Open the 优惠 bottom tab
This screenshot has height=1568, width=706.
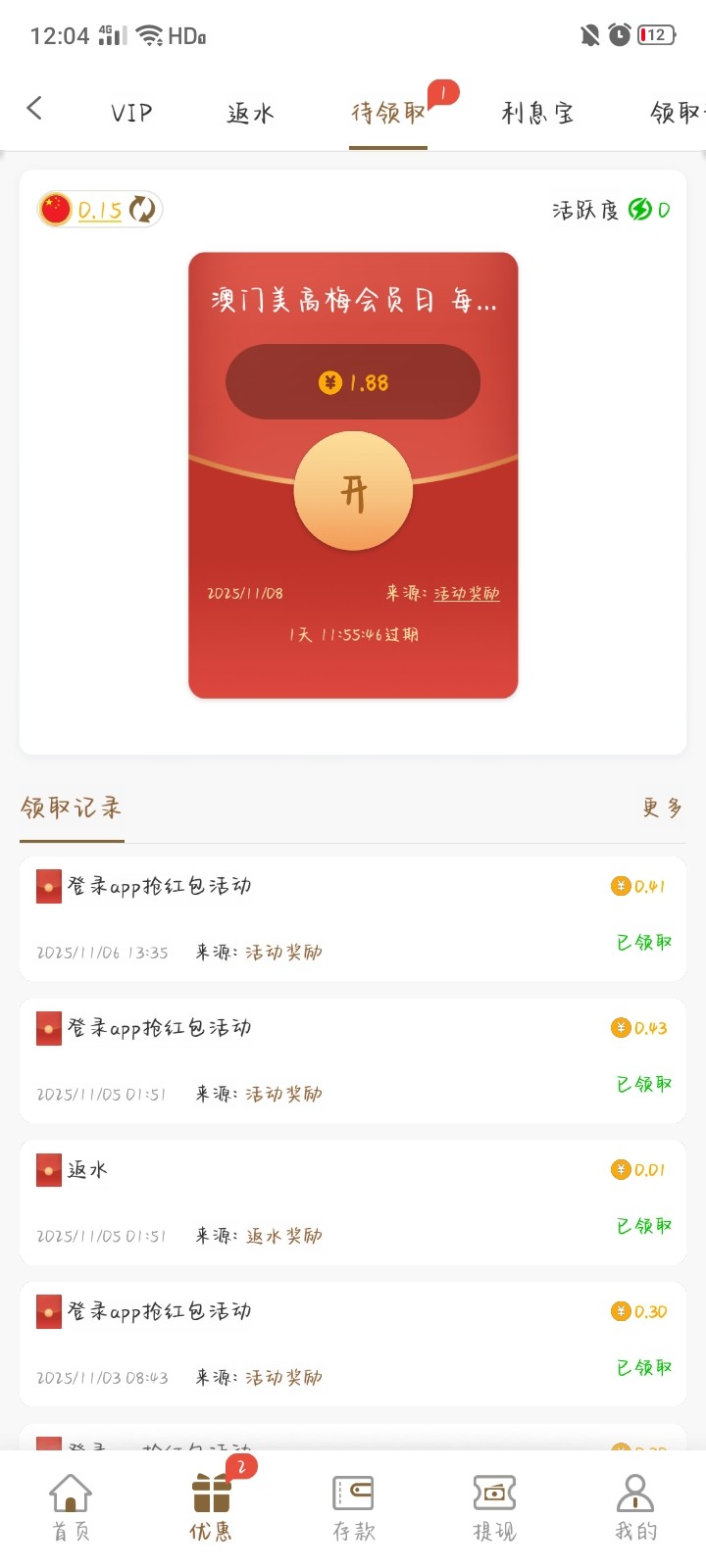tap(211, 1507)
